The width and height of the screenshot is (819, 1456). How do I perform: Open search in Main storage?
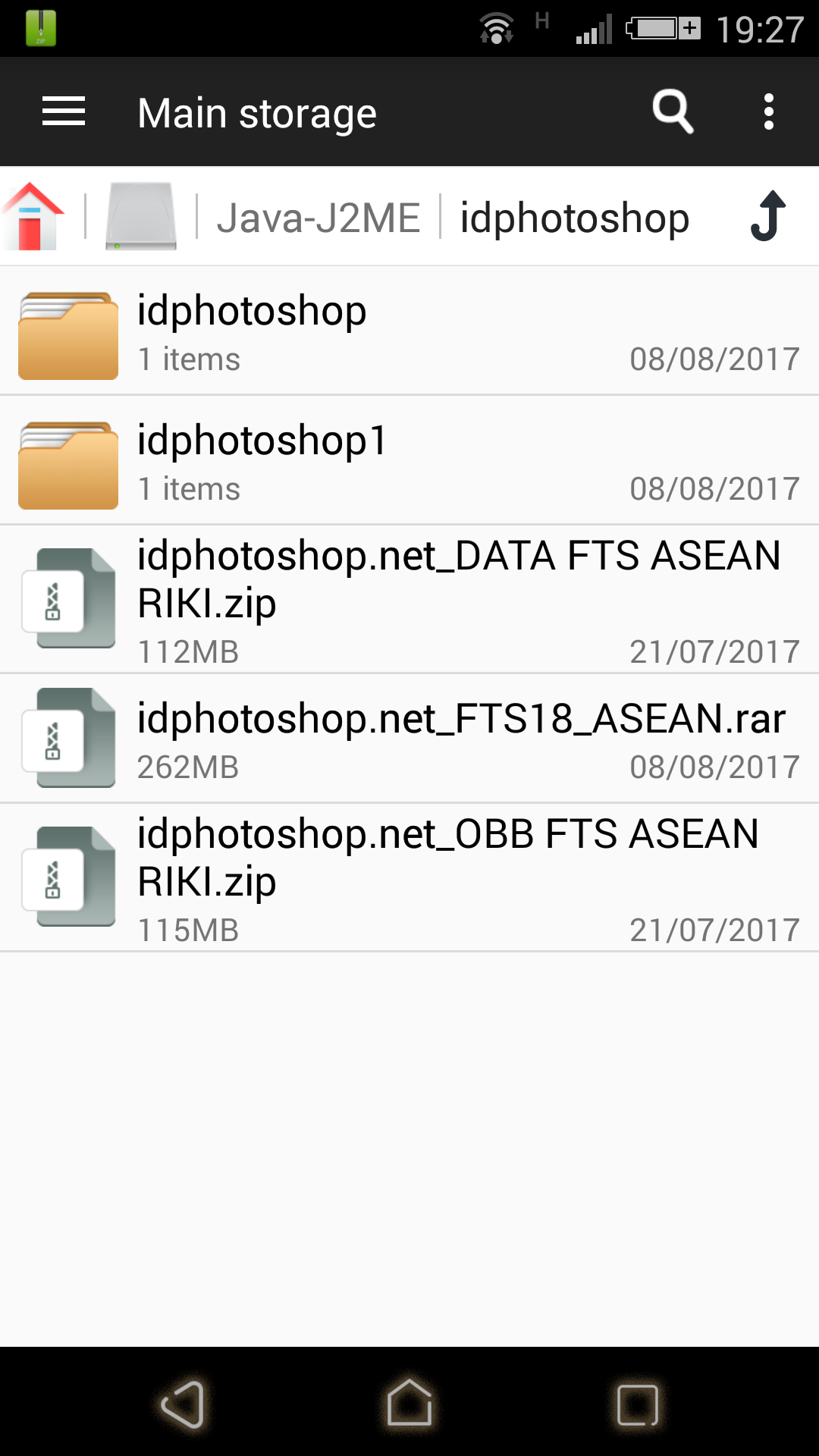point(673,112)
